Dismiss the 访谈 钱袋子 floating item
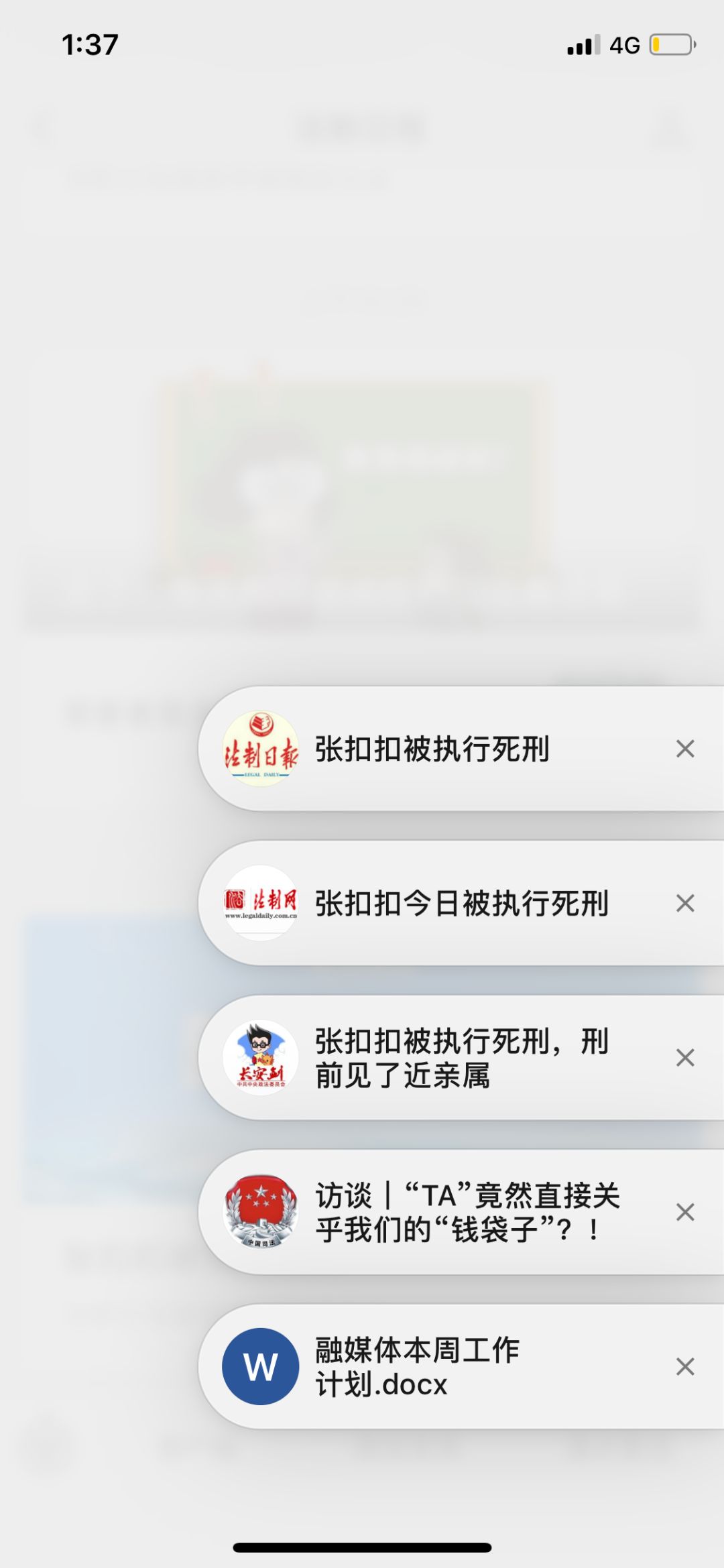Screen dimensions: 724x1568 (685, 1212)
